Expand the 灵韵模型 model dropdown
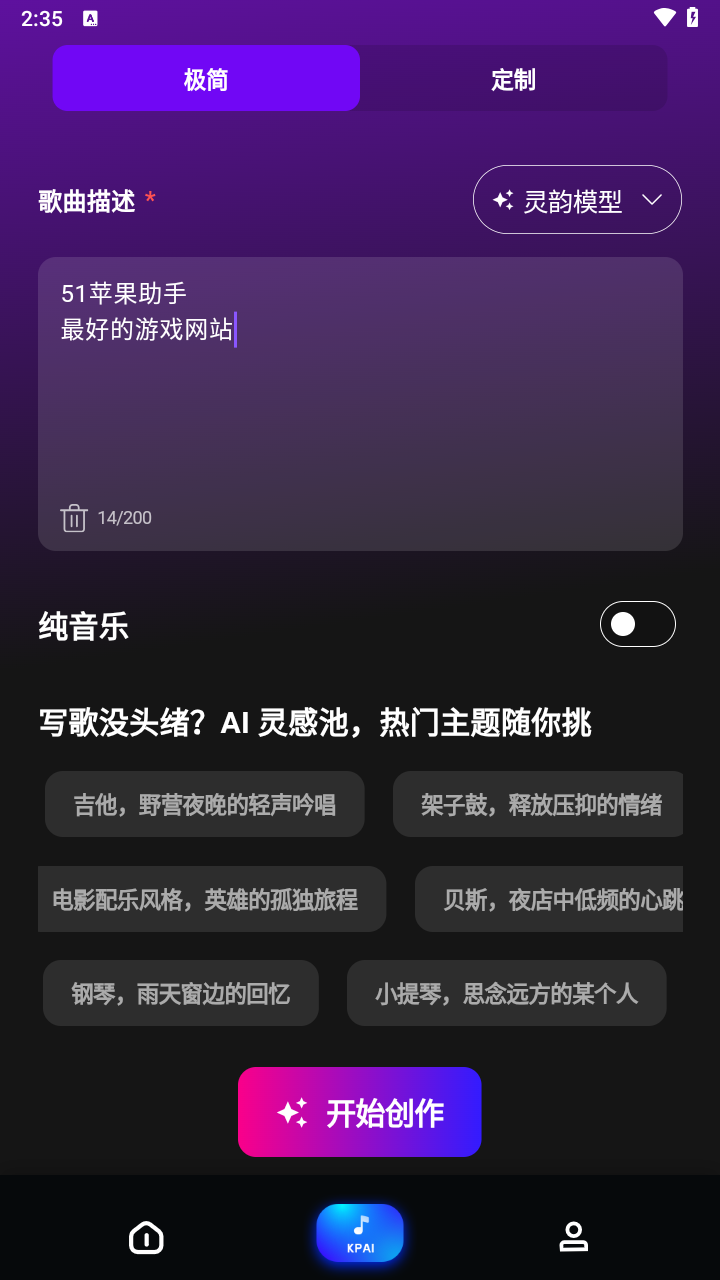The height and width of the screenshot is (1280, 720). [x=577, y=200]
